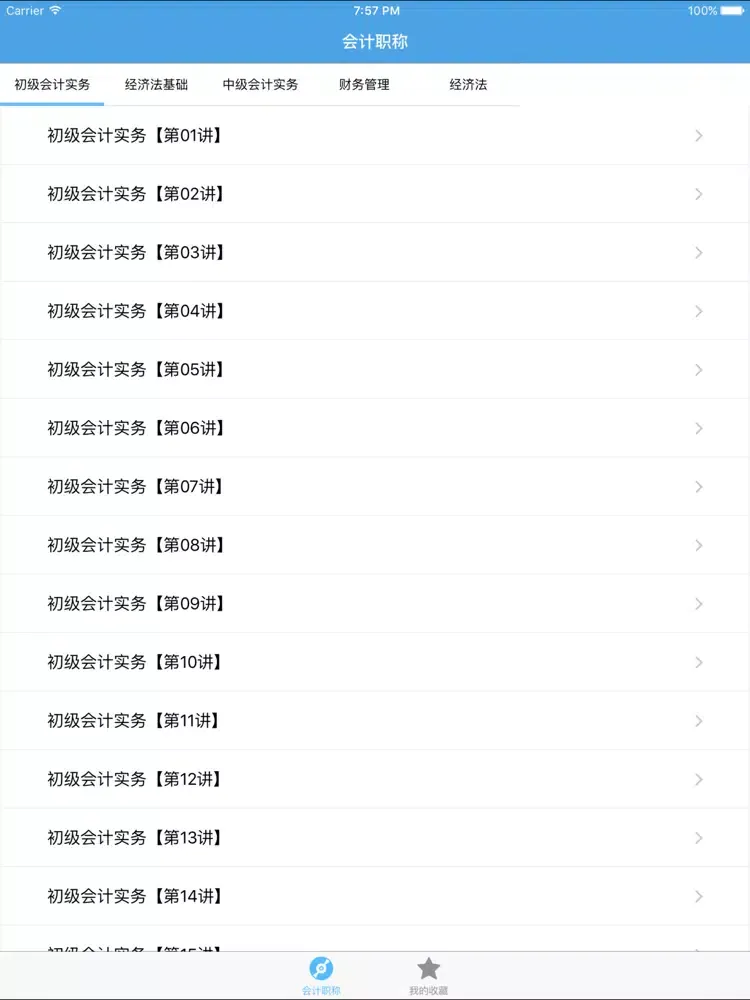Tap the battery icon showing 100%

point(730,11)
